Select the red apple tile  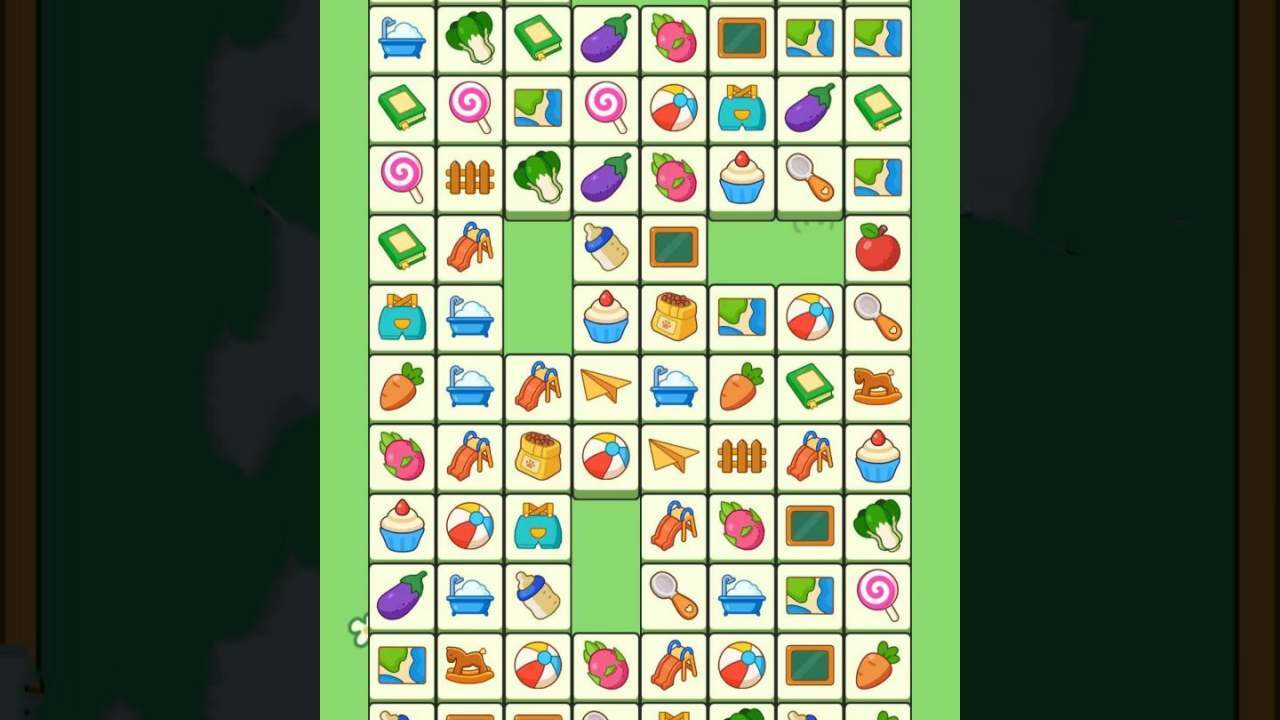877,248
